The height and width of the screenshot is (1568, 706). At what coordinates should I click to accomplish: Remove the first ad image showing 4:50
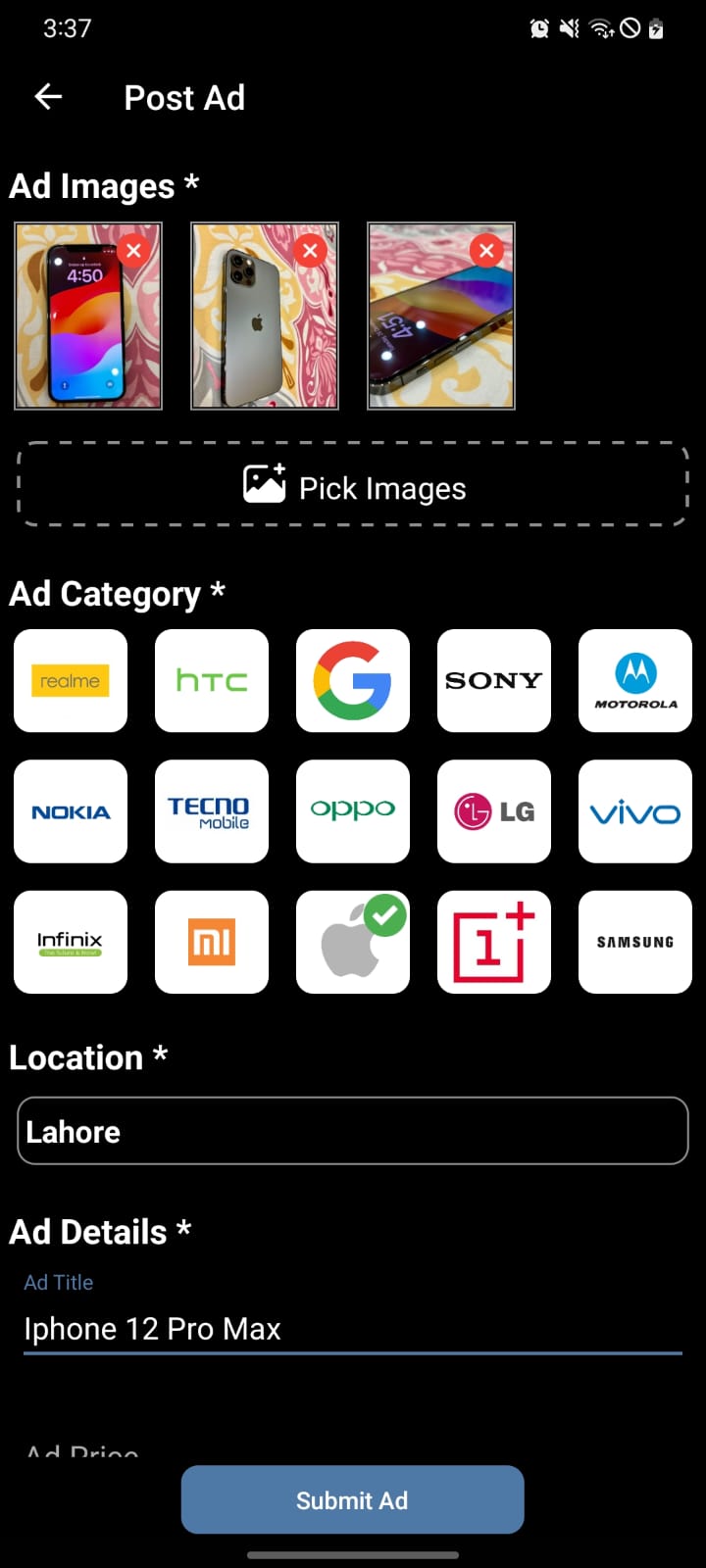pyautogui.click(x=134, y=251)
